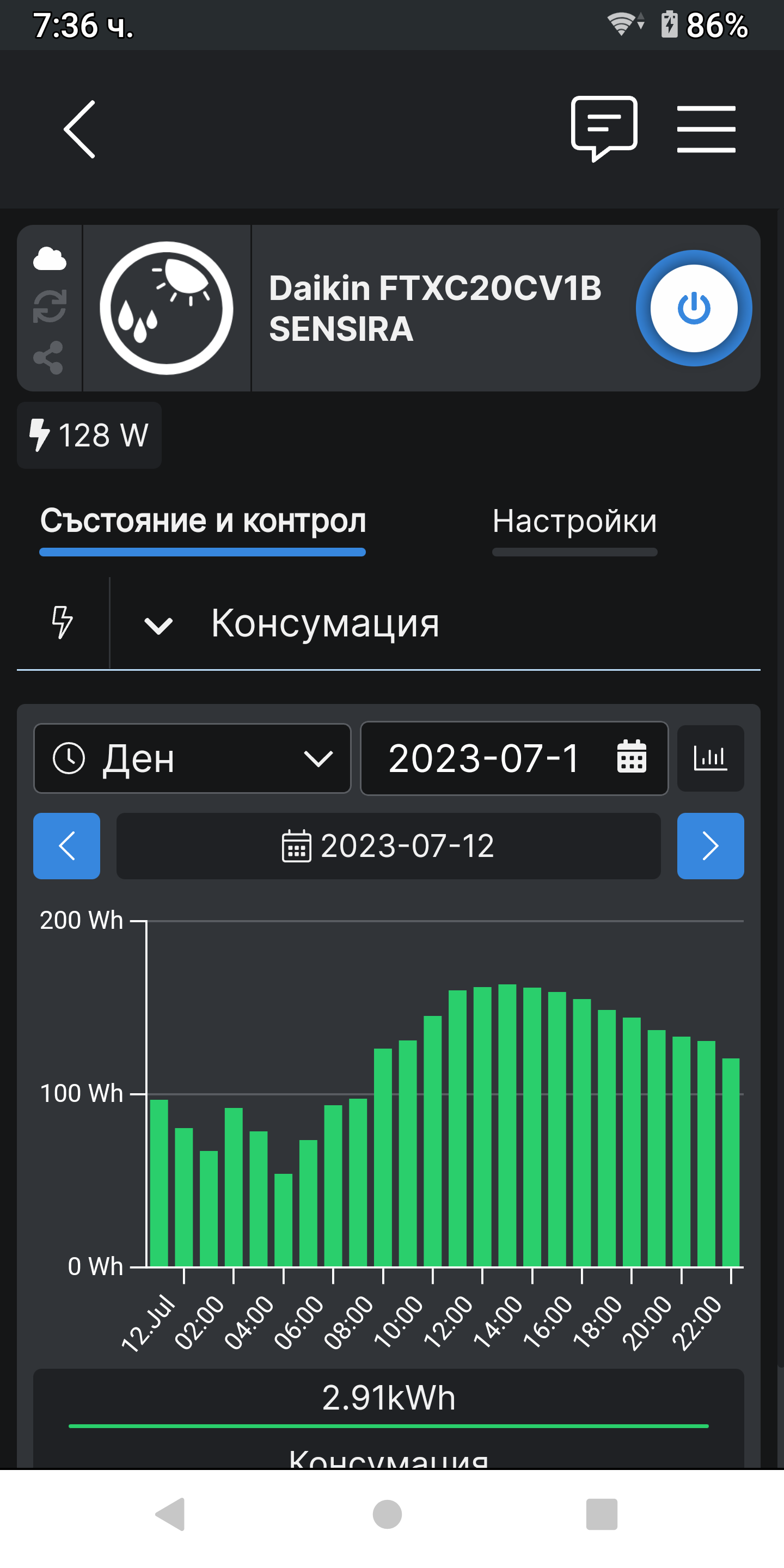Tap the 2023-07-12 date button
The width and height of the screenshot is (784, 1568).
point(388,846)
